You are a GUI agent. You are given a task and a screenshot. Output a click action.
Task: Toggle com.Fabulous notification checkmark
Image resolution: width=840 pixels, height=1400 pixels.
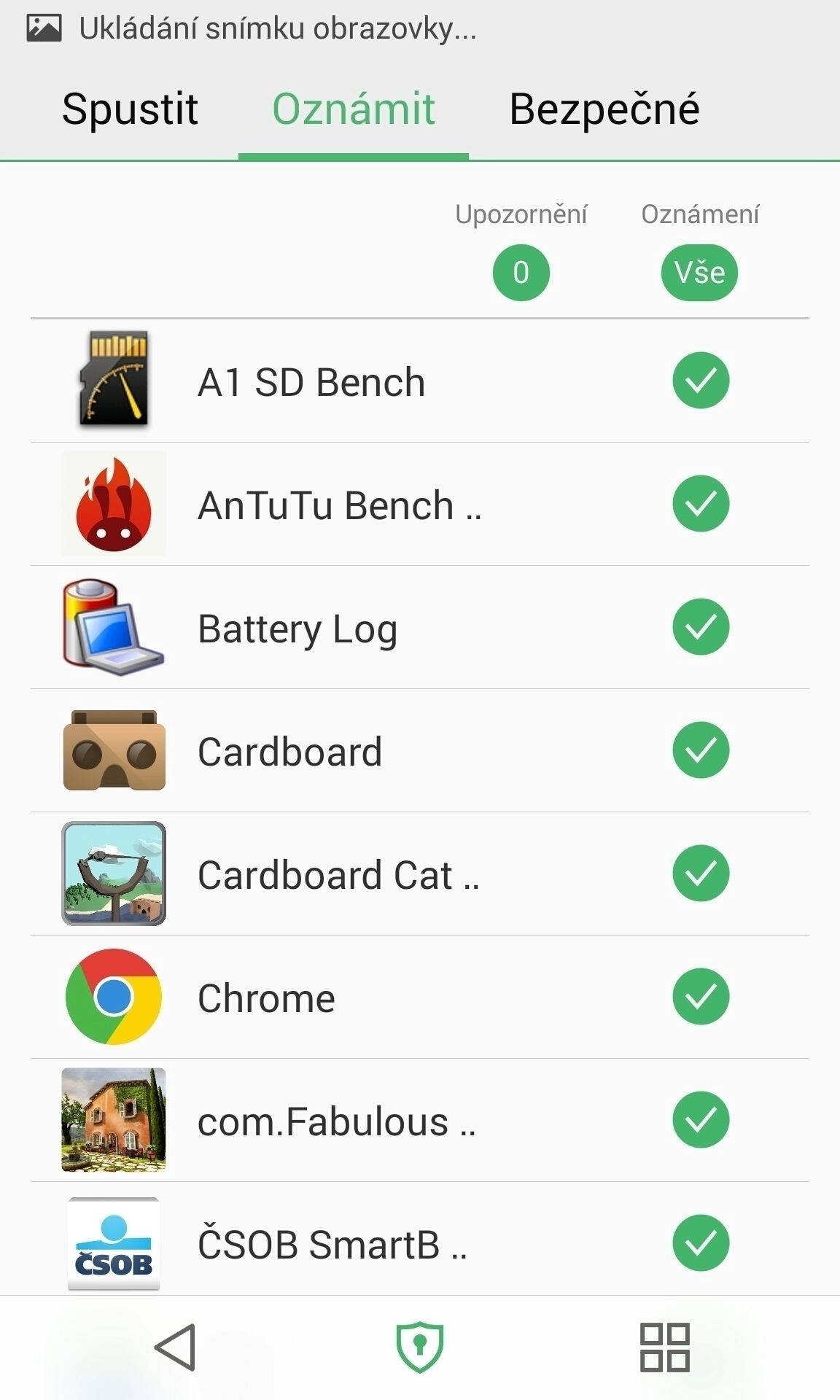(701, 1120)
